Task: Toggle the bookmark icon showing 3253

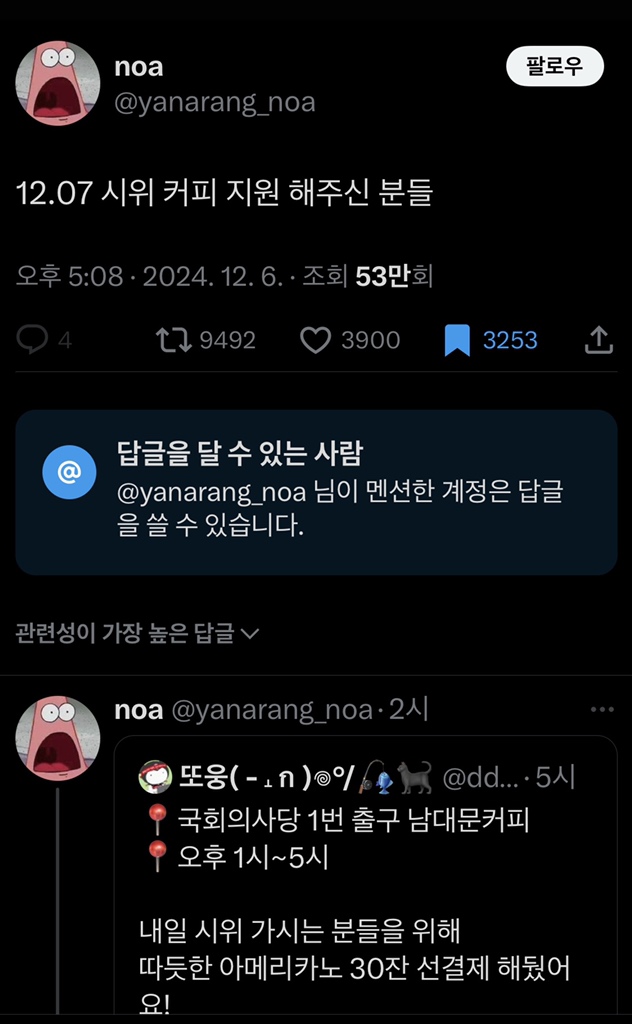Action: pyautogui.click(x=457, y=341)
